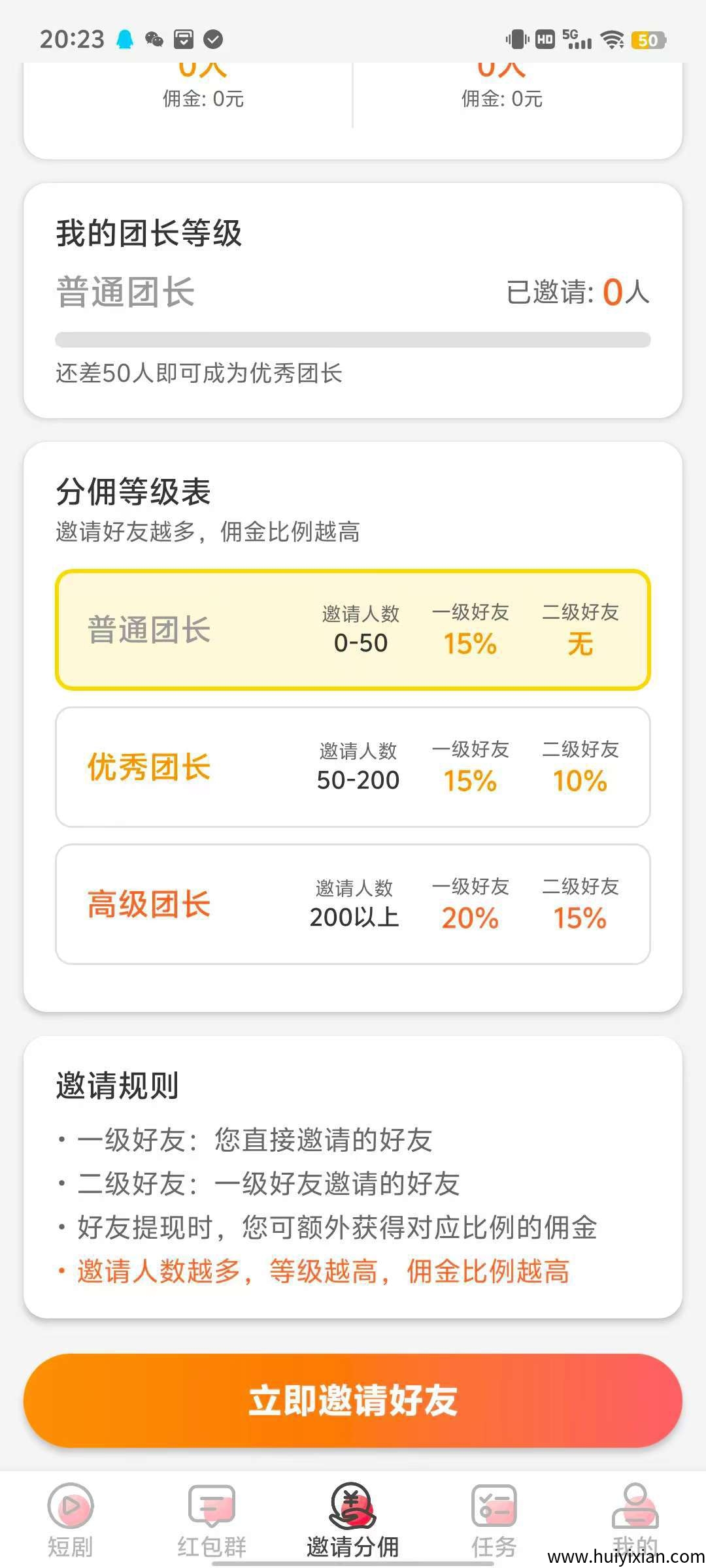Tap the 立即邀请好友 button
Image resolution: width=706 pixels, height=1568 pixels.
tap(353, 1400)
